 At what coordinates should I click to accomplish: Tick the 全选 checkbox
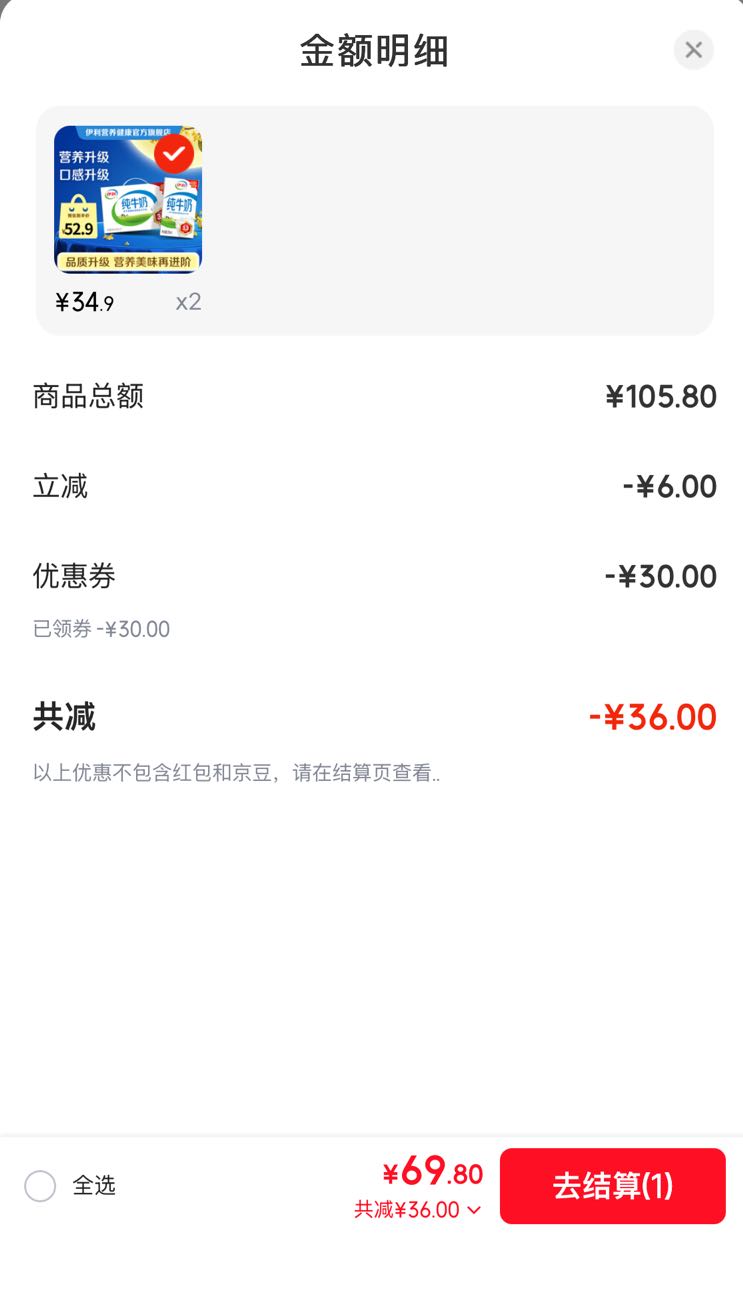(x=40, y=1186)
